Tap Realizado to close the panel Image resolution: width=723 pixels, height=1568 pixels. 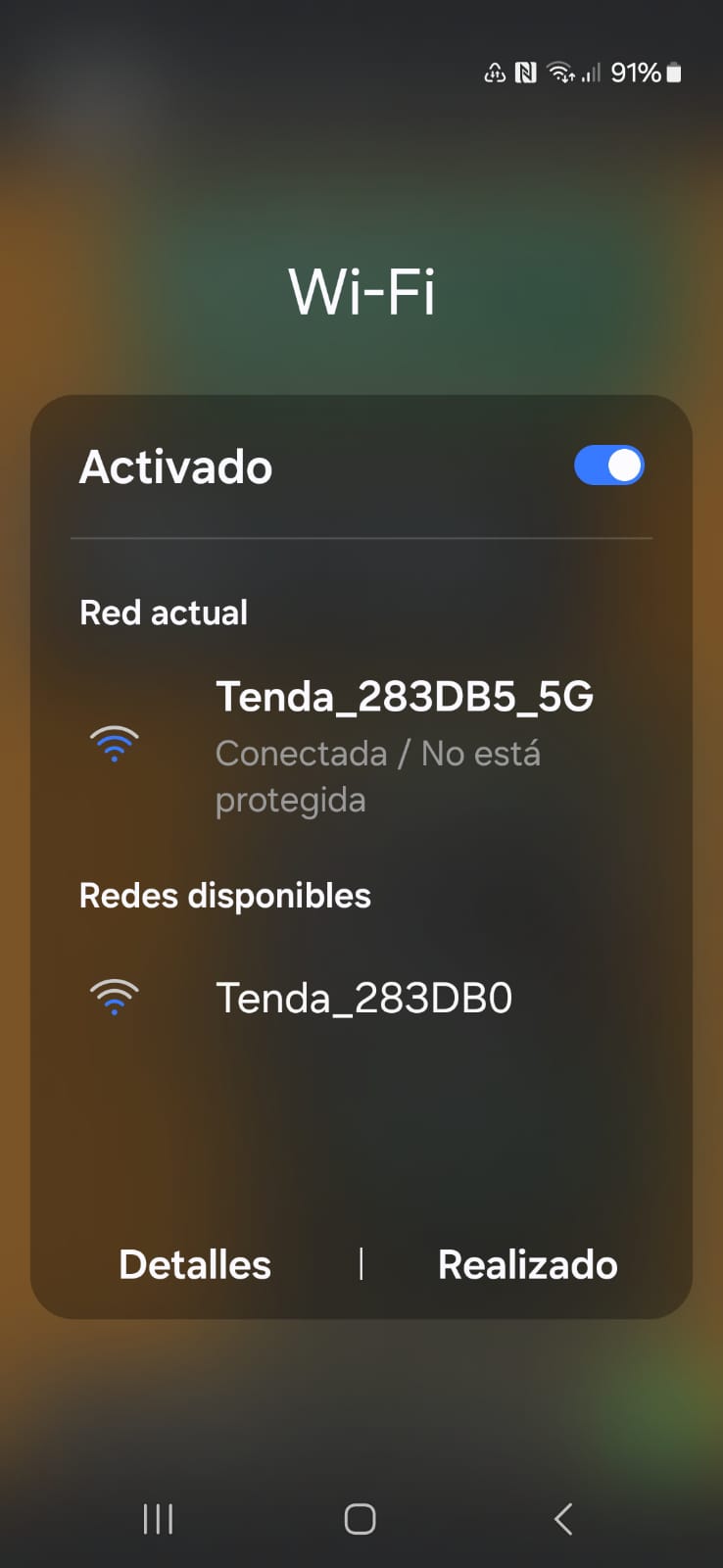coord(527,1264)
